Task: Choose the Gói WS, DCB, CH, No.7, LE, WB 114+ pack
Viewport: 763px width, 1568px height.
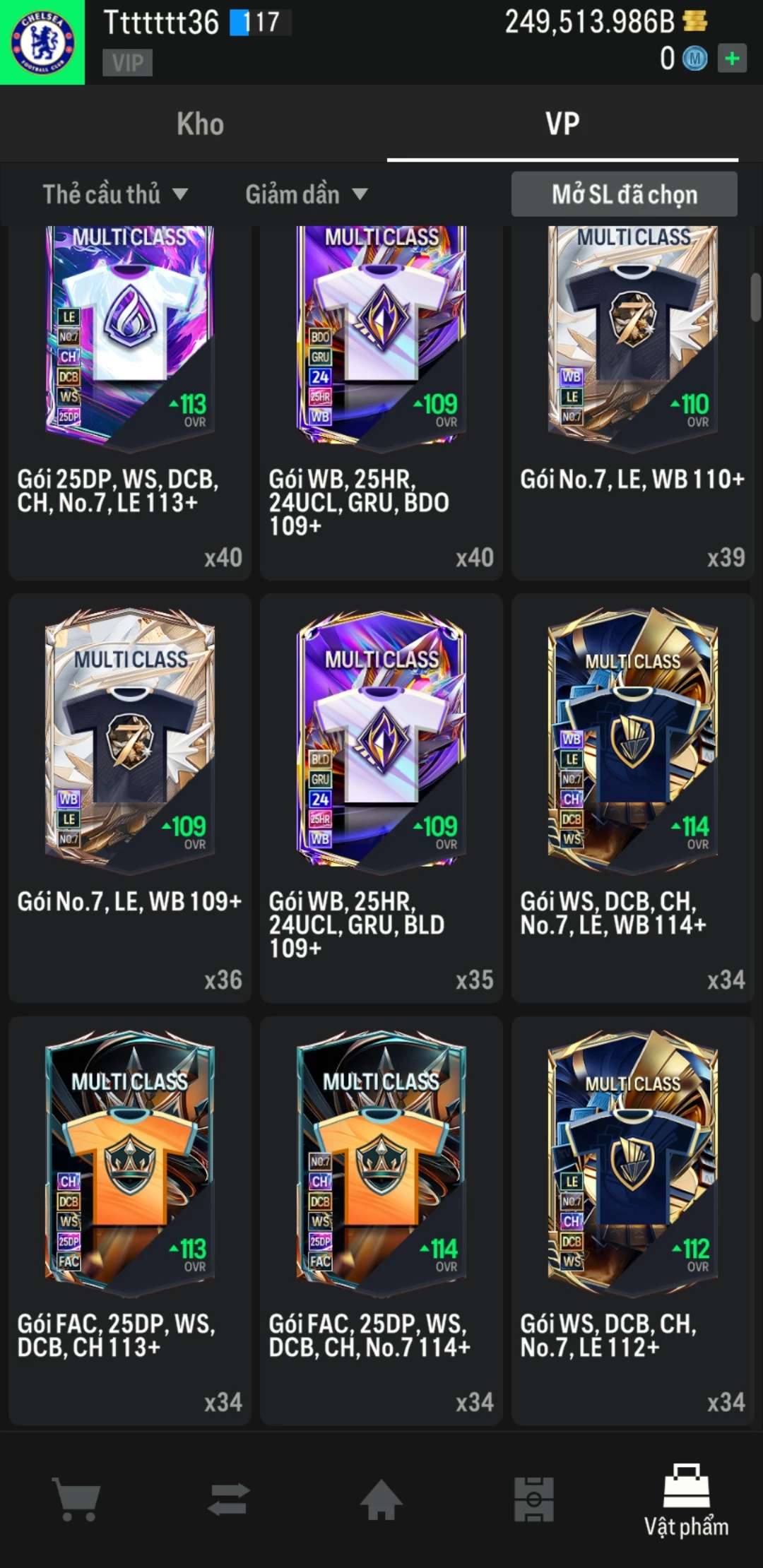Action: tap(633, 798)
